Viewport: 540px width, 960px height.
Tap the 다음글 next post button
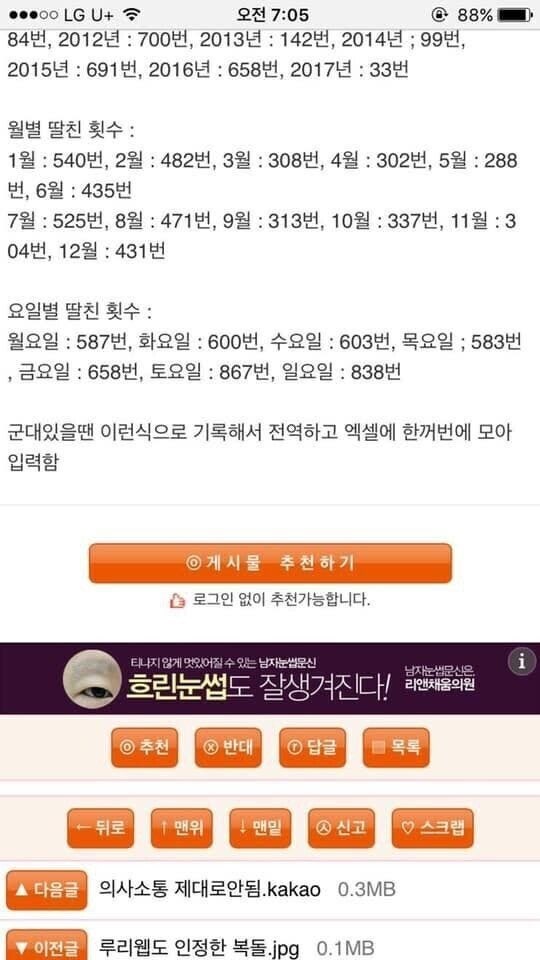[47, 890]
